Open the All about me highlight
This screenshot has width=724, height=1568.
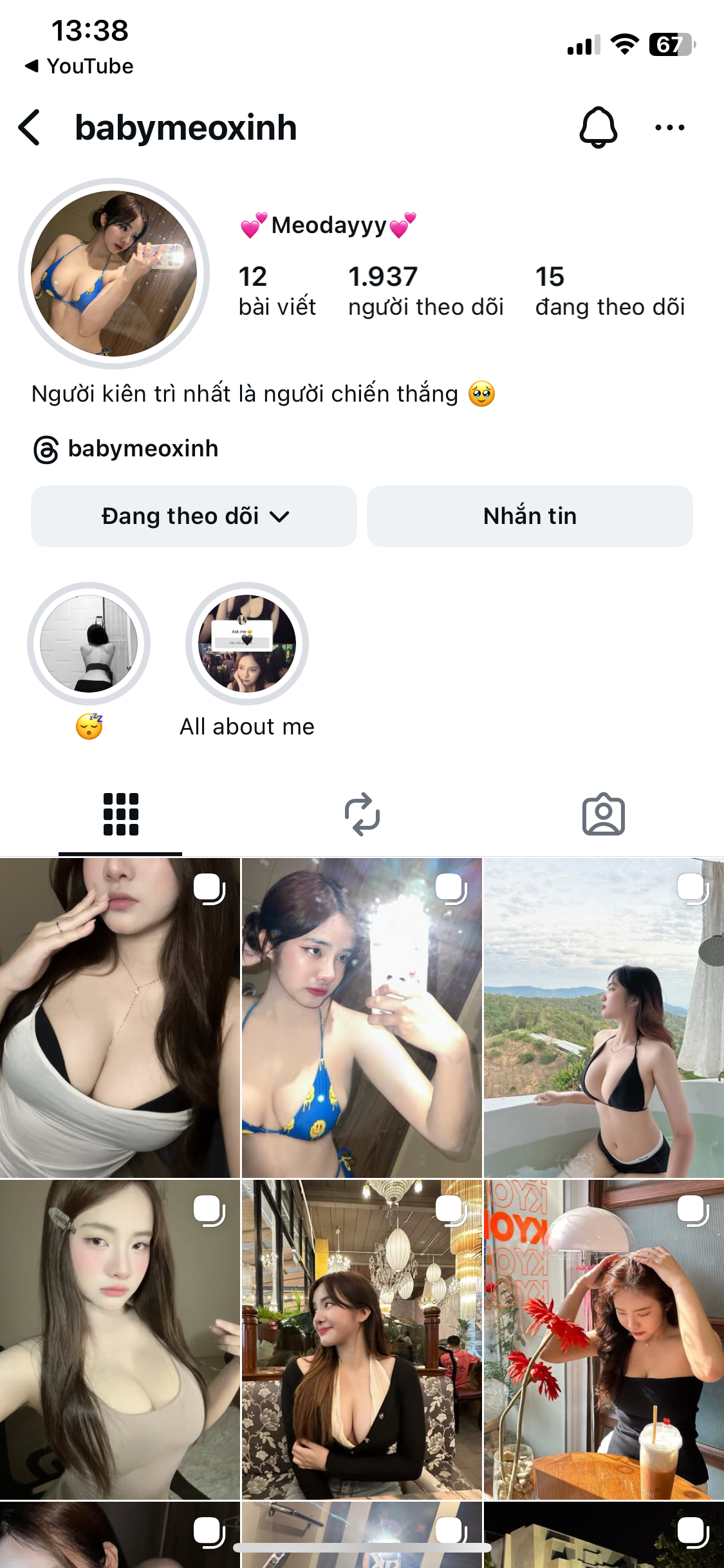[247, 644]
